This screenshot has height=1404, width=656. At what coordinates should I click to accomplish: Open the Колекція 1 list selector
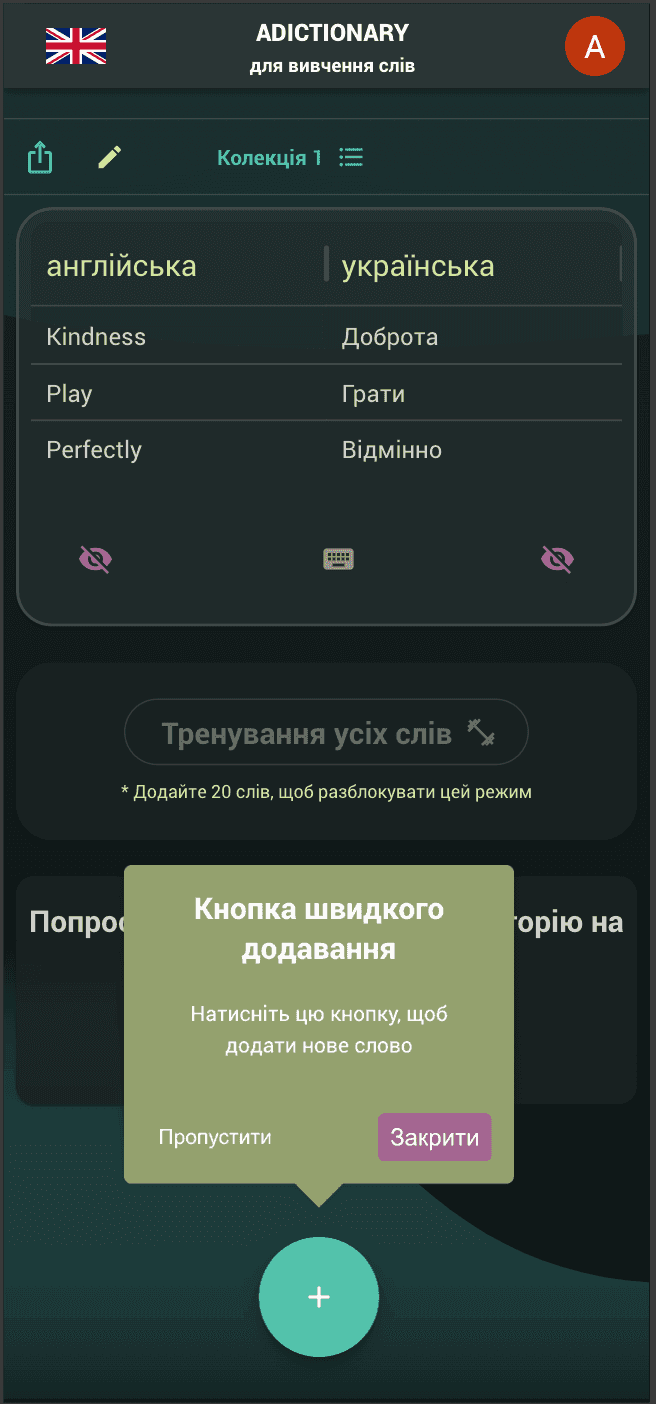tap(289, 158)
